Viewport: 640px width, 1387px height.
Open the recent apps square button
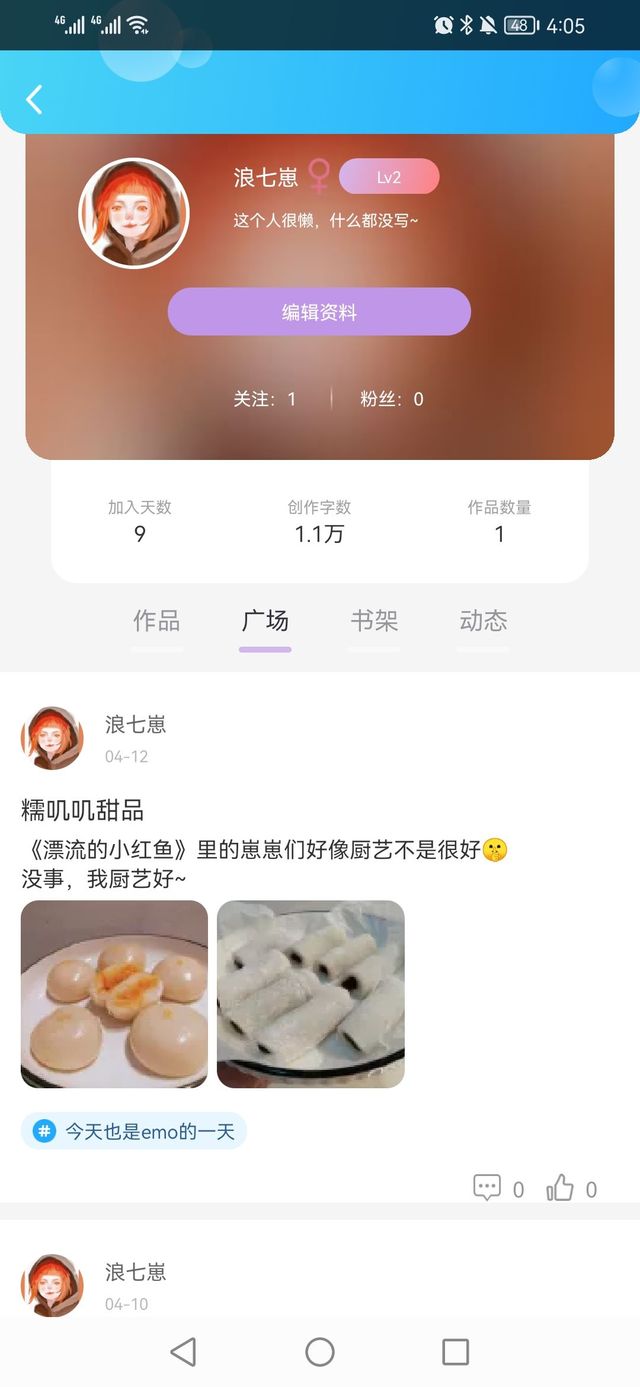(x=455, y=1352)
